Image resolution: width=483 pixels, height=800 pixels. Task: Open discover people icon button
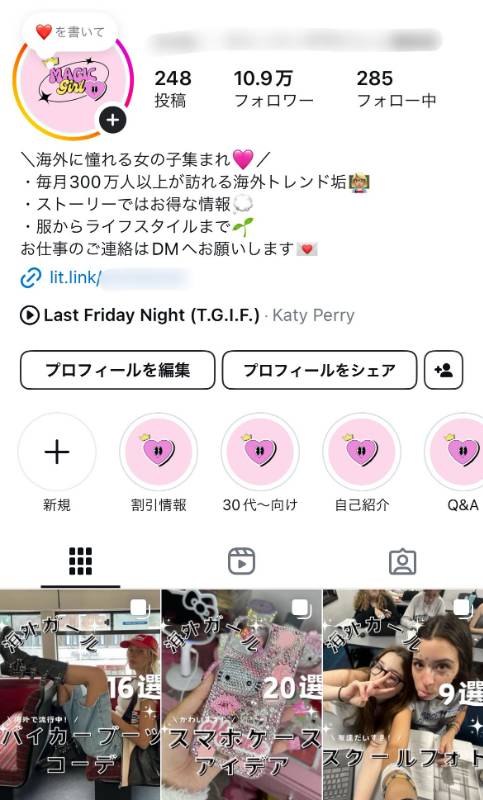point(444,370)
